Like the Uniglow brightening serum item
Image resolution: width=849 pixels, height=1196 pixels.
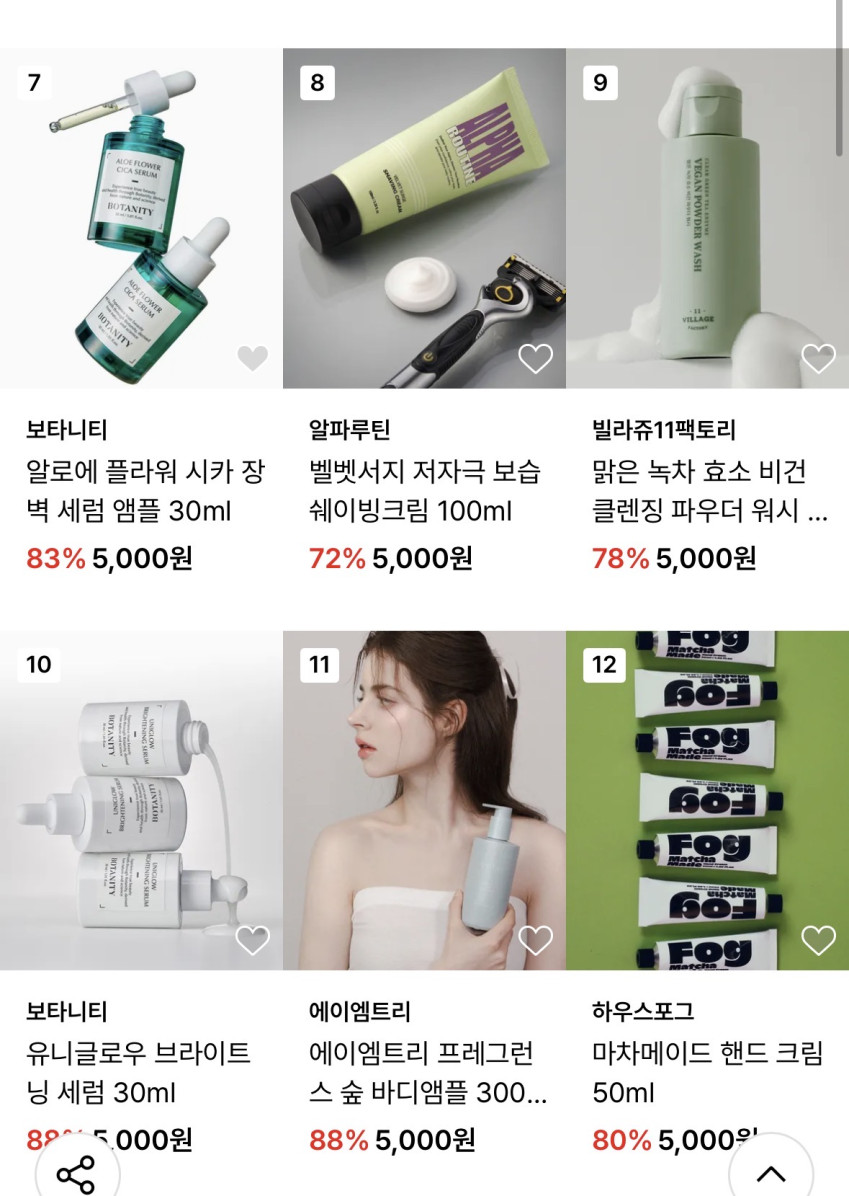tap(252, 940)
